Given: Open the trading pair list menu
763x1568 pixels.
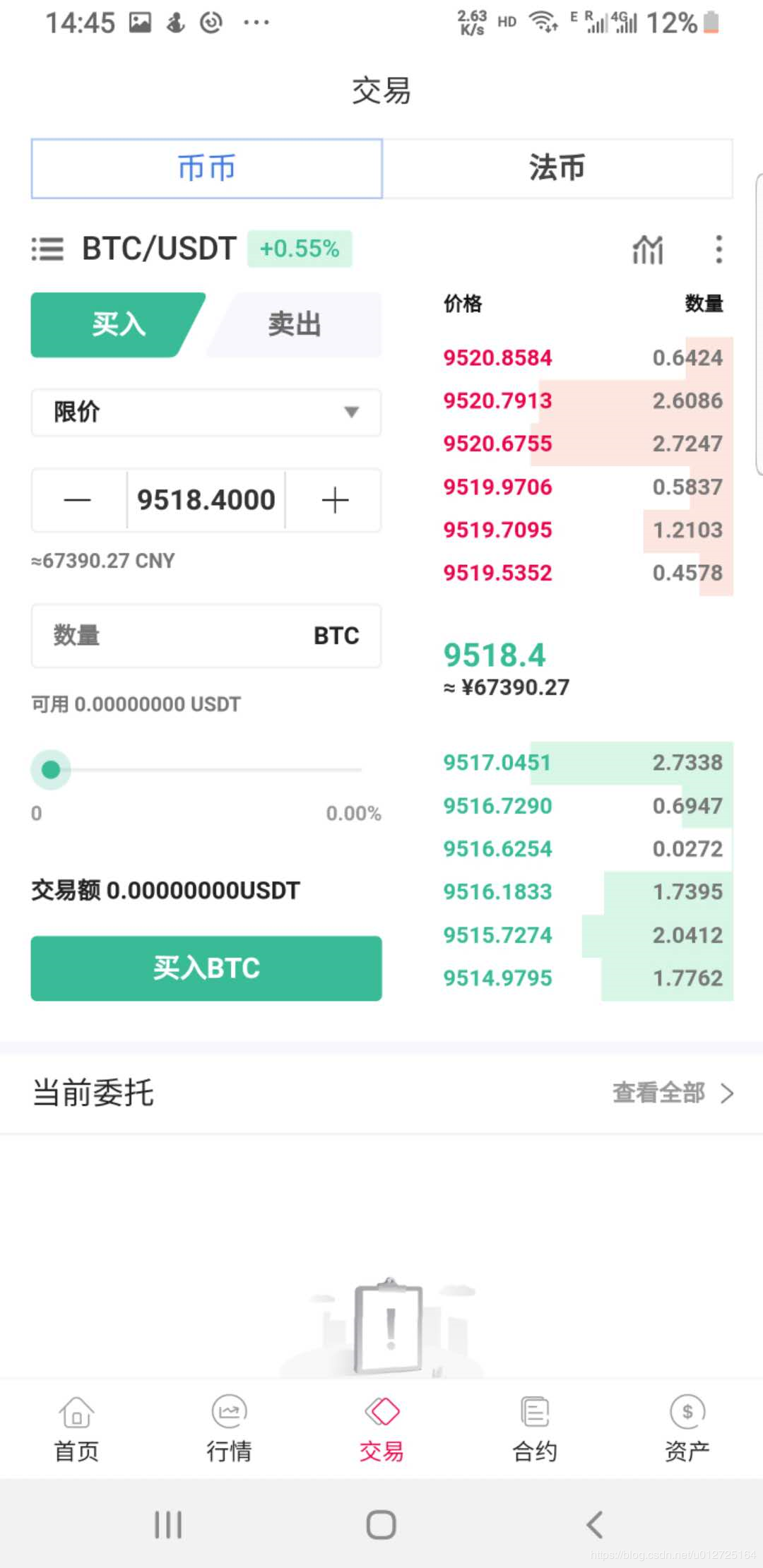Looking at the screenshot, I should pos(47,249).
